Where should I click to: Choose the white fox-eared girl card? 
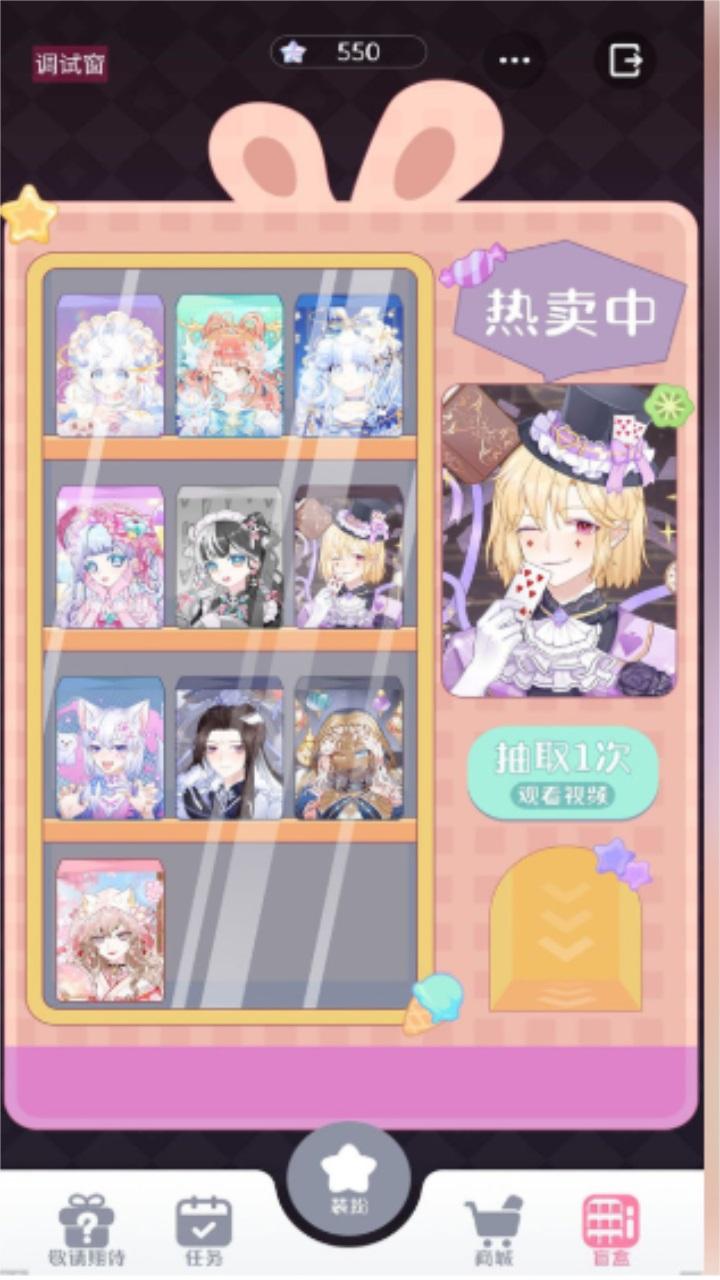[110, 749]
